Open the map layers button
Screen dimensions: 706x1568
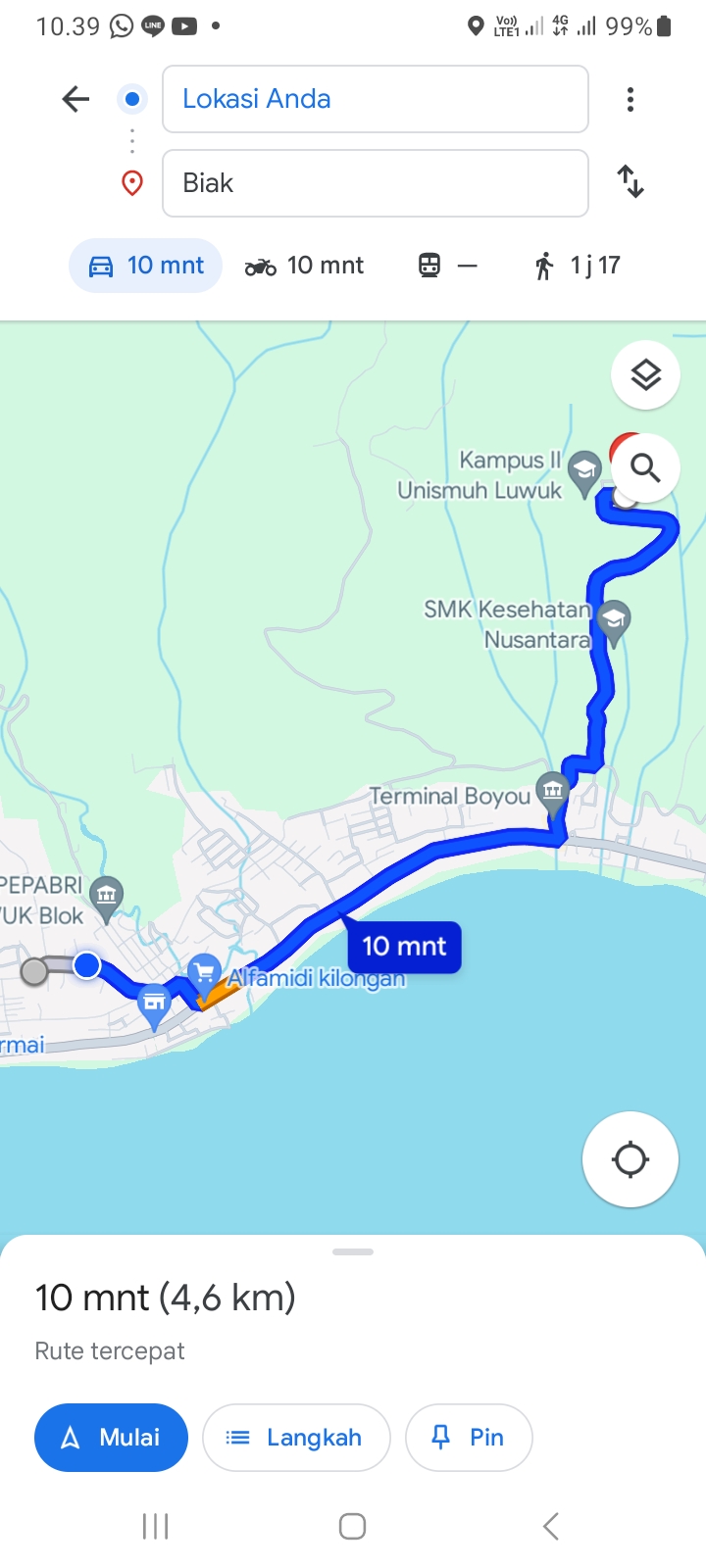pyautogui.click(x=645, y=375)
